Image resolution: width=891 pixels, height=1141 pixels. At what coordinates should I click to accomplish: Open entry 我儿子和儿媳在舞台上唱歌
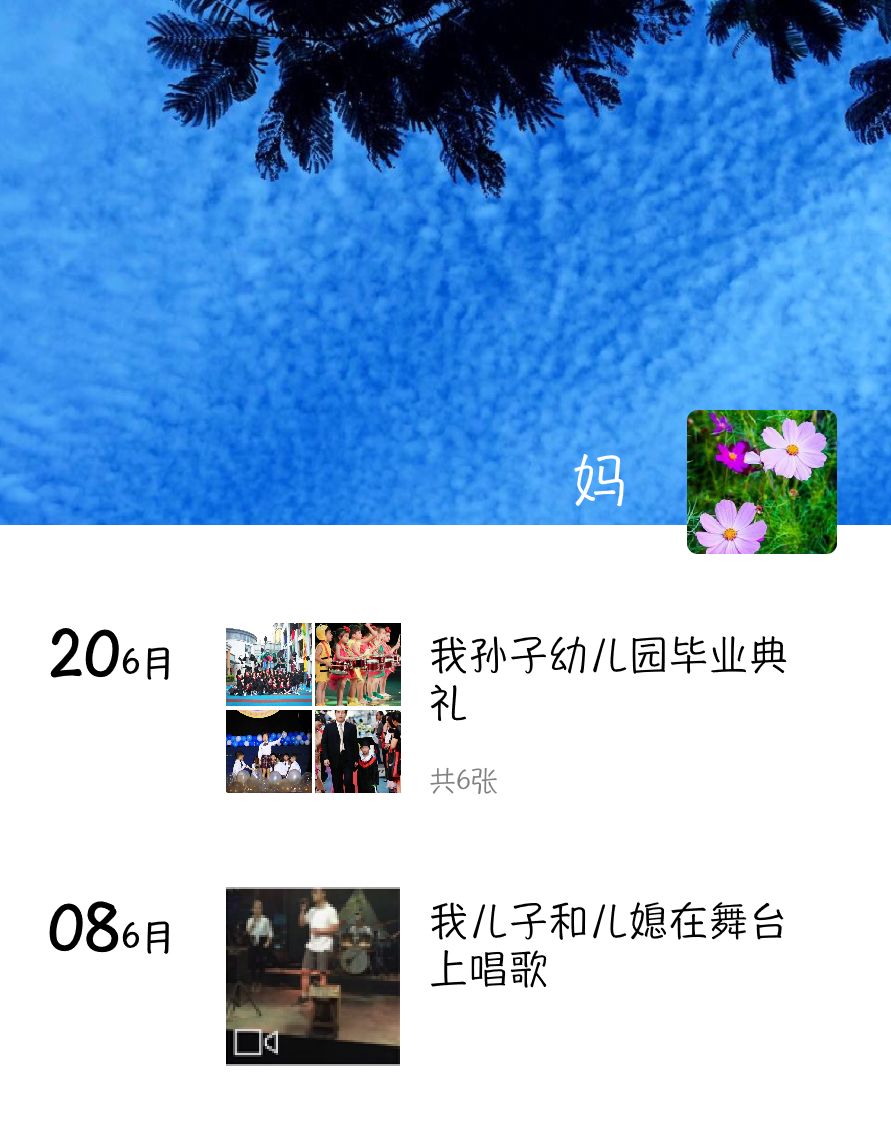tap(607, 946)
